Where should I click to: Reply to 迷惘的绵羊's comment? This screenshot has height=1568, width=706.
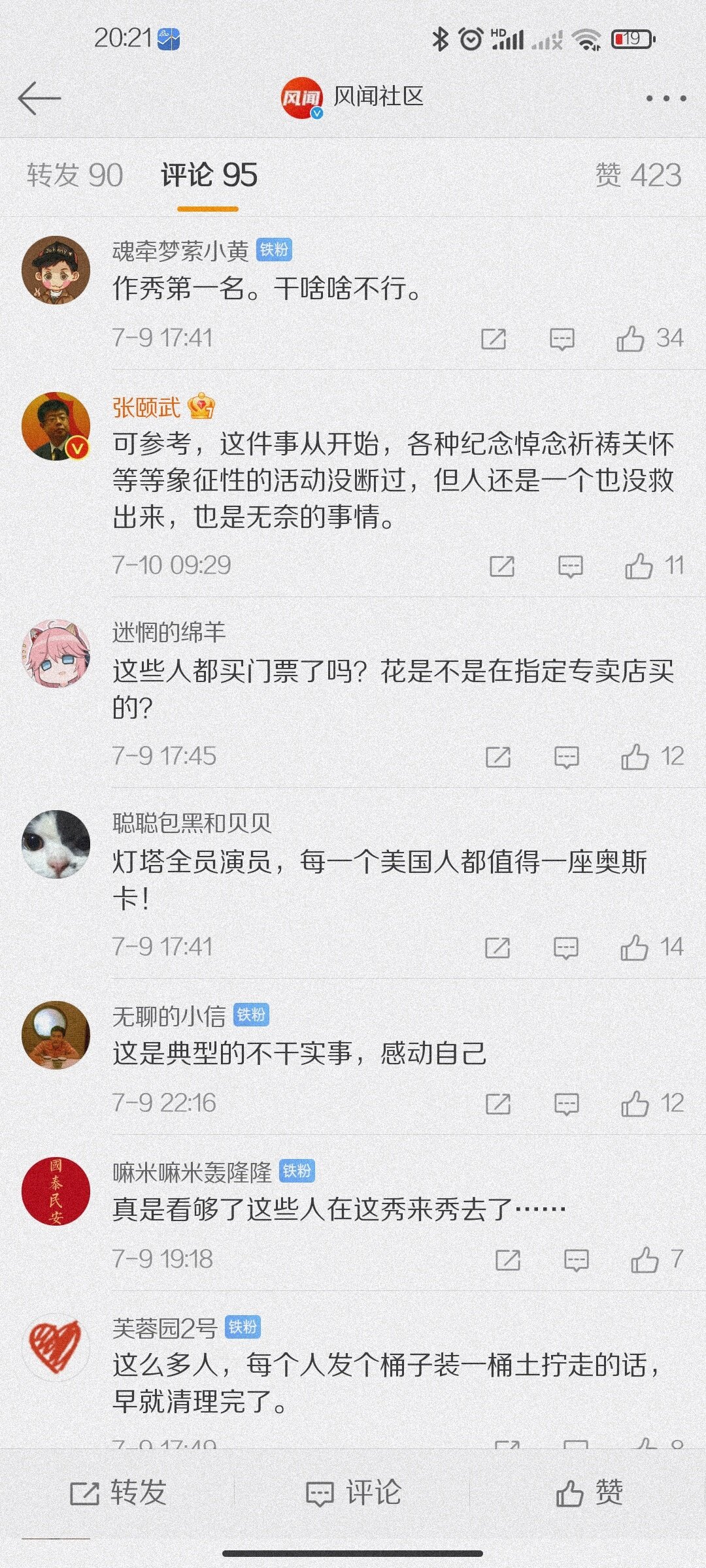[566, 757]
